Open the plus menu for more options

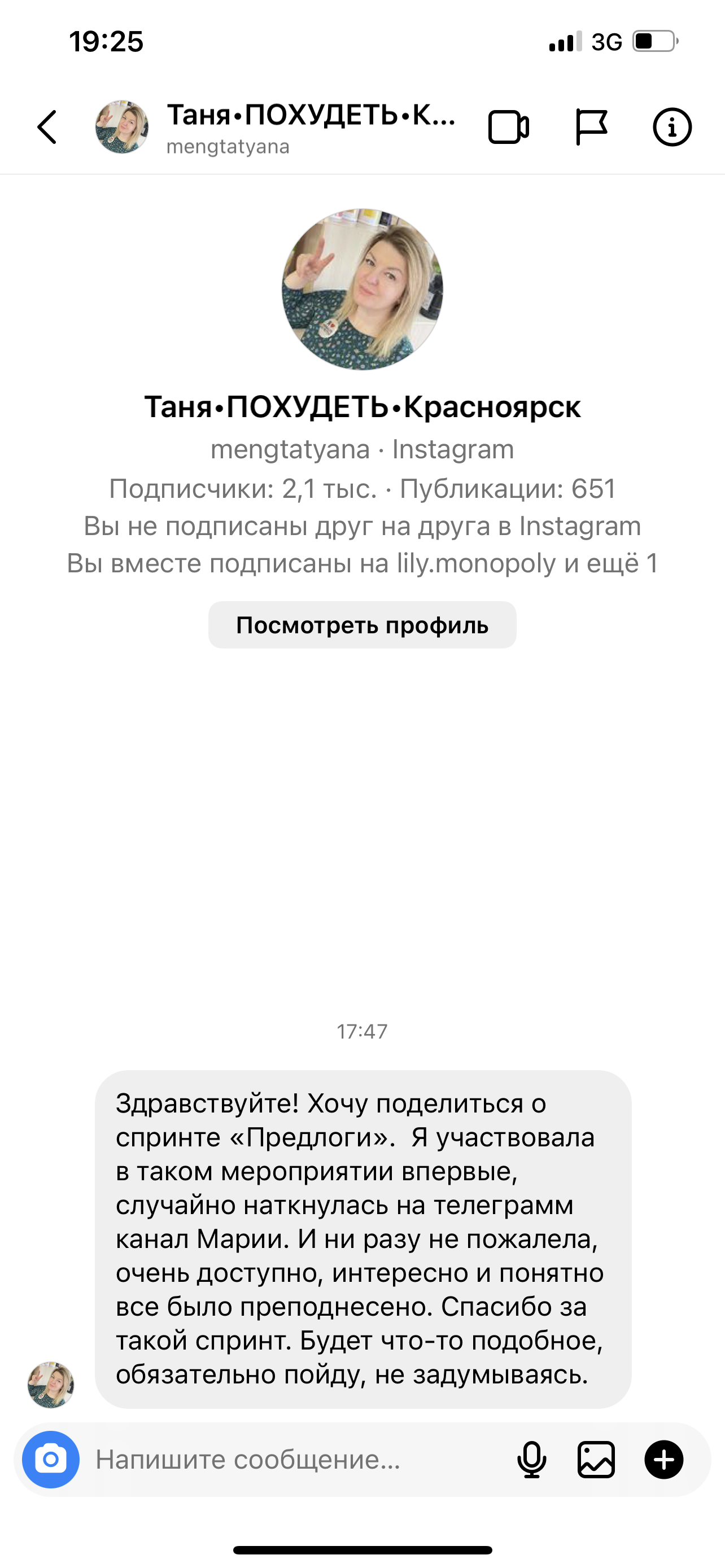663,1460
